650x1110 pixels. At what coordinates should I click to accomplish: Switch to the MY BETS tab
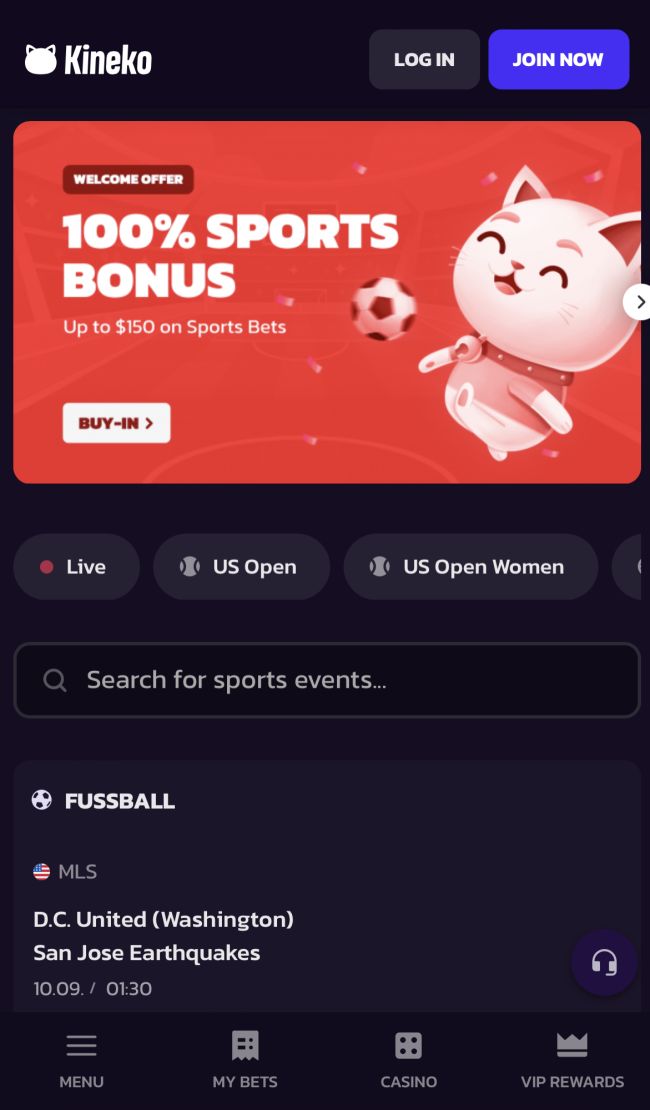(x=245, y=1060)
